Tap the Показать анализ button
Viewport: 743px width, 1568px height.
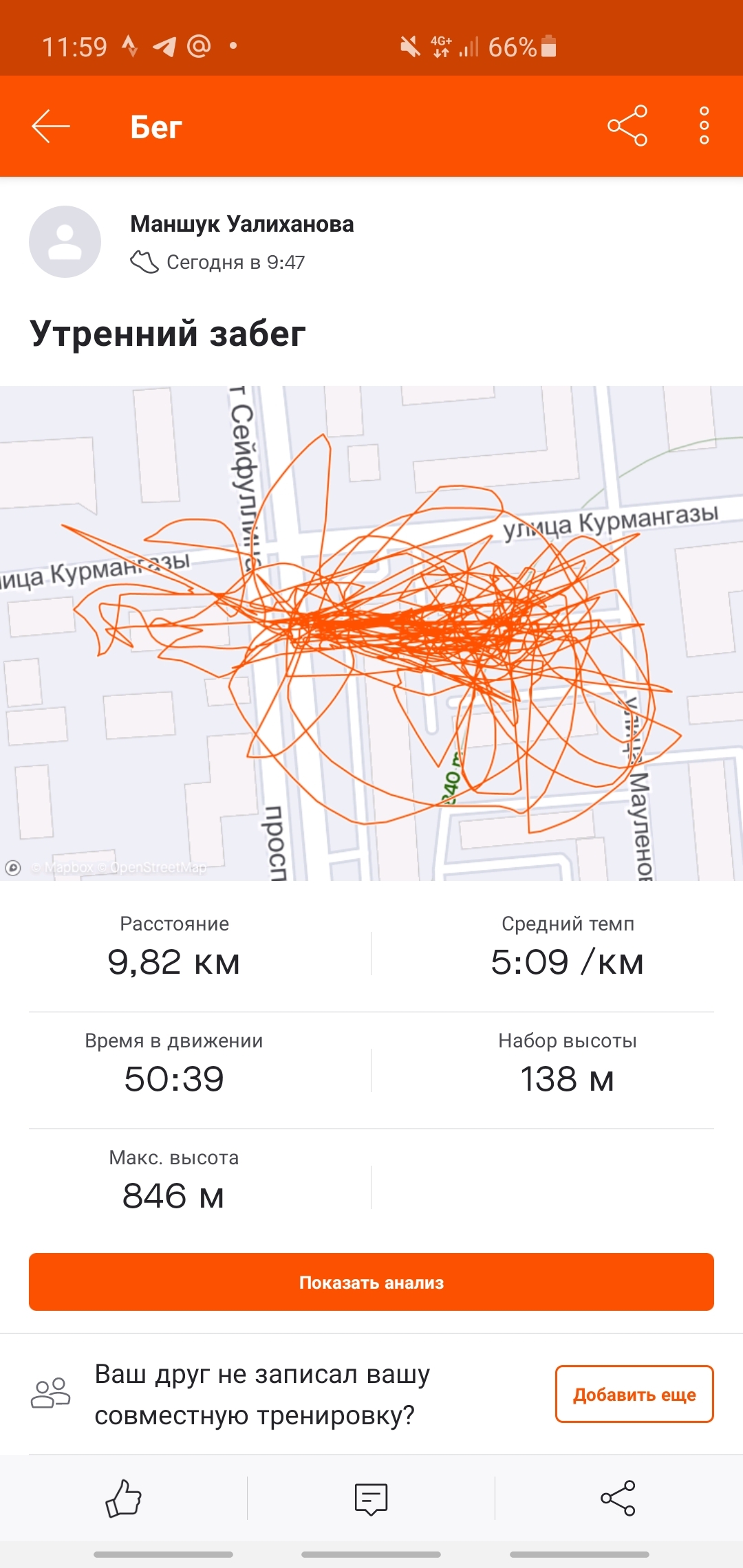tap(371, 1282)
